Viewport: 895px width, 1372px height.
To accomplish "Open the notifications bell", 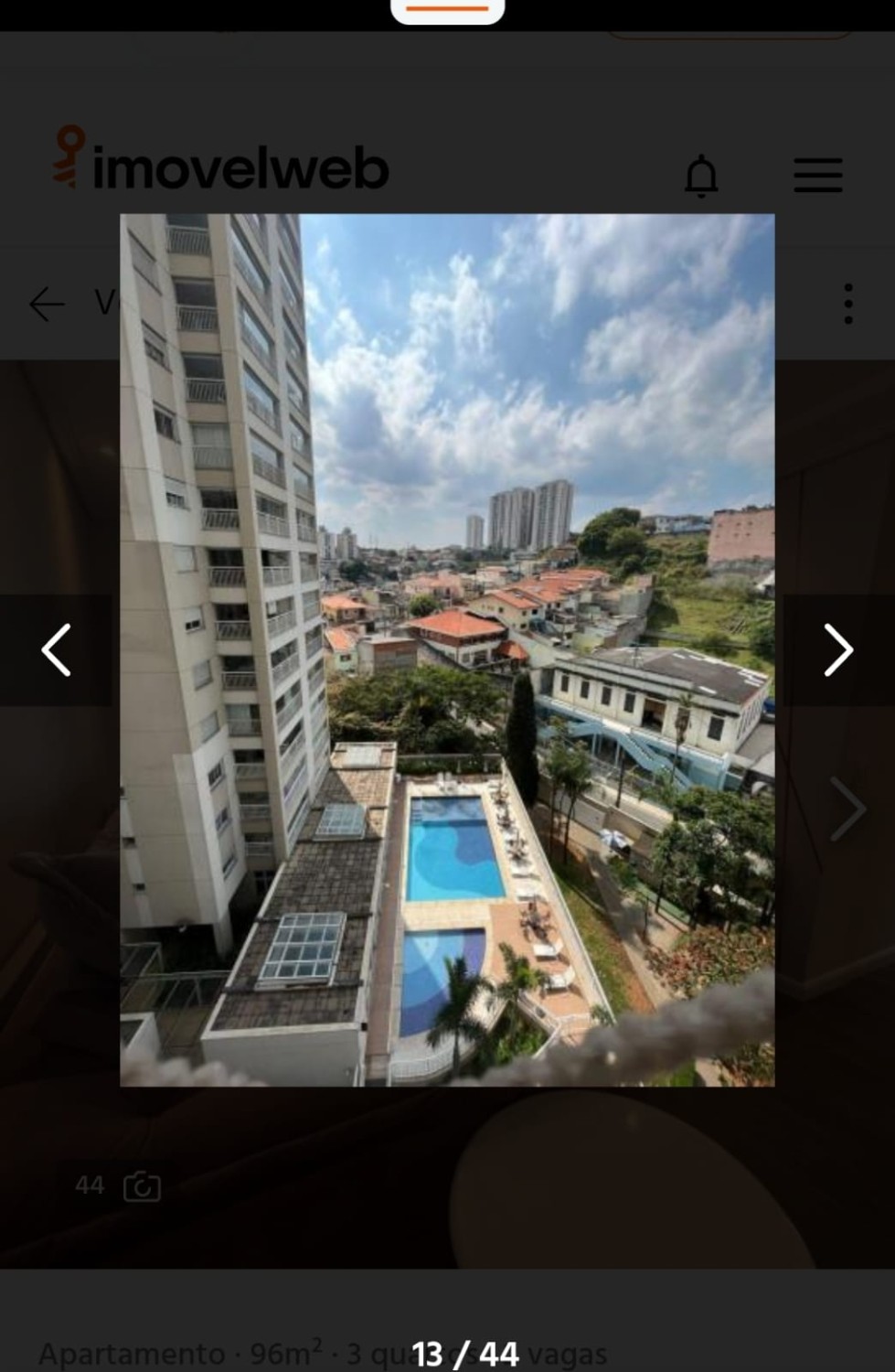I will click(701, 175).
